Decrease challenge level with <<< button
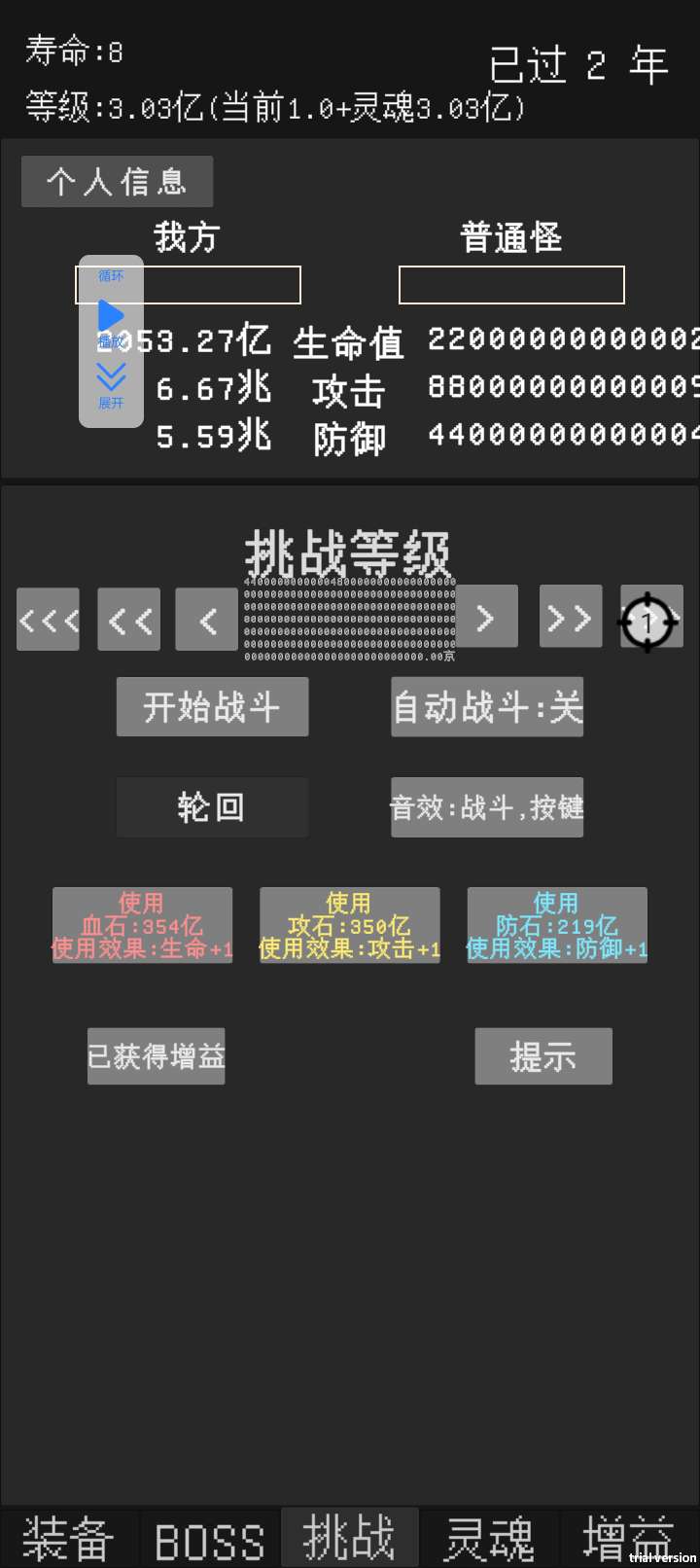The image size is (700, 1568). (49, 619)
